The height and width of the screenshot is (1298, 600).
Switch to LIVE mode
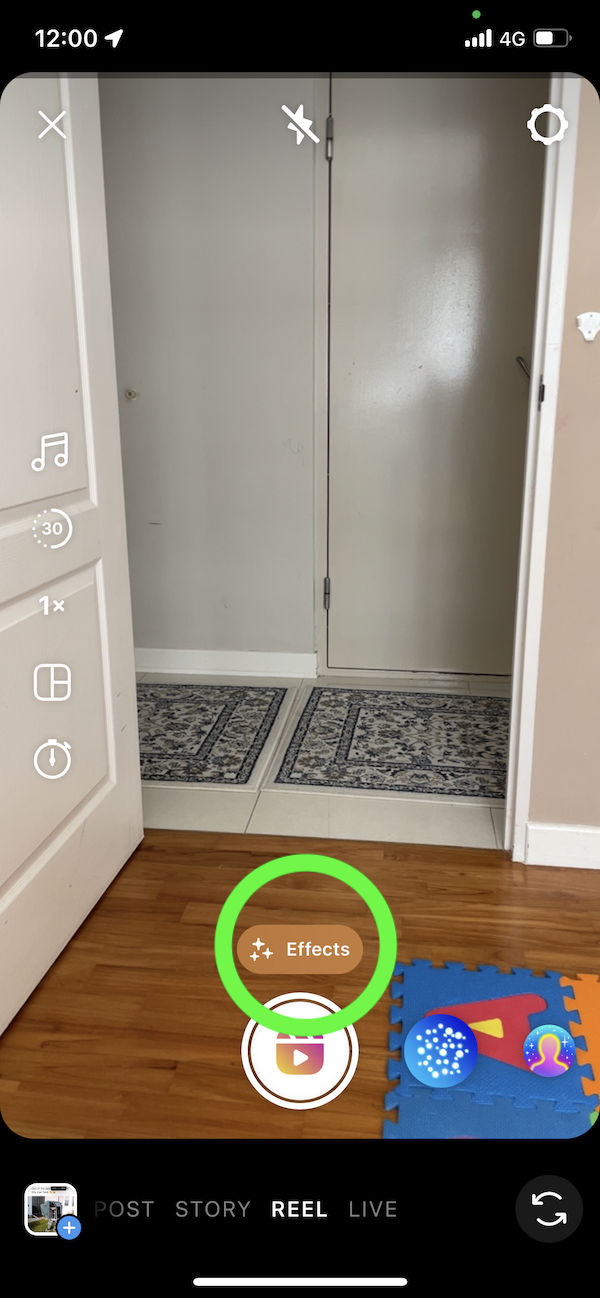pos(373,1209)
